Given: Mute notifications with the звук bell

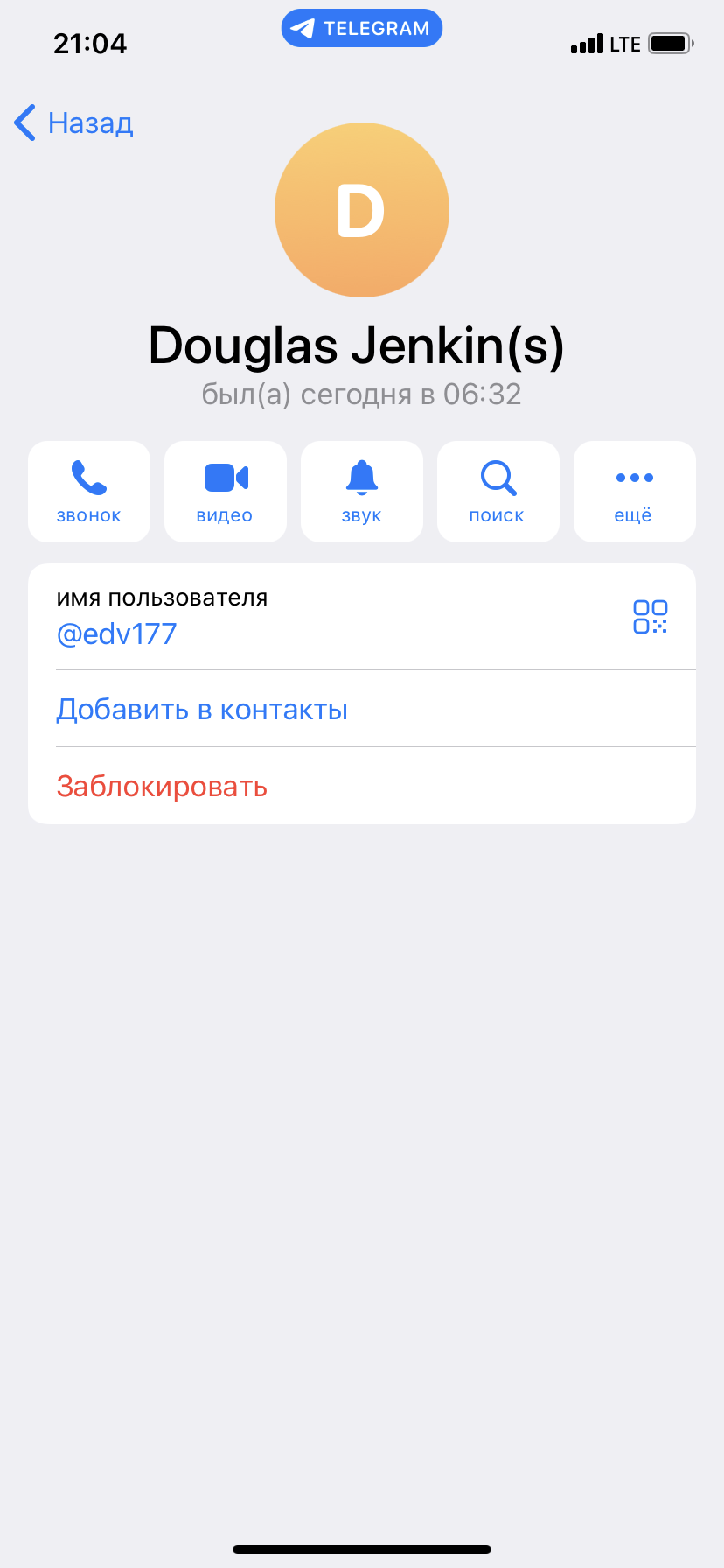Looking at the screenshot, I should (x=362, y=492).
